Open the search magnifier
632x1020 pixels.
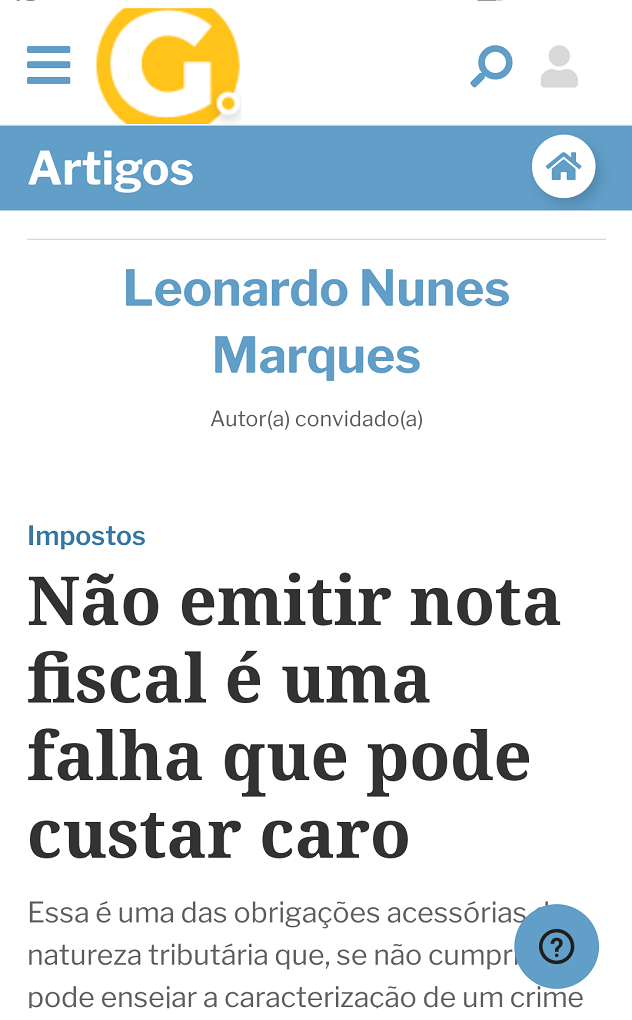click(492, 66)
